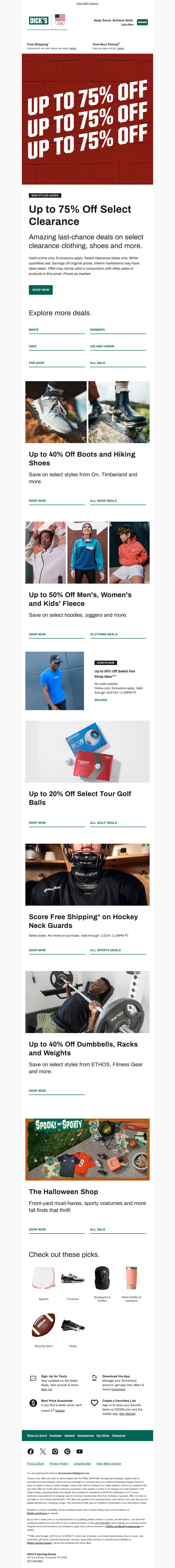Open the MEN'S deals link
The width and height of the screenshot is (175, 1568).
tap(33, 330)
